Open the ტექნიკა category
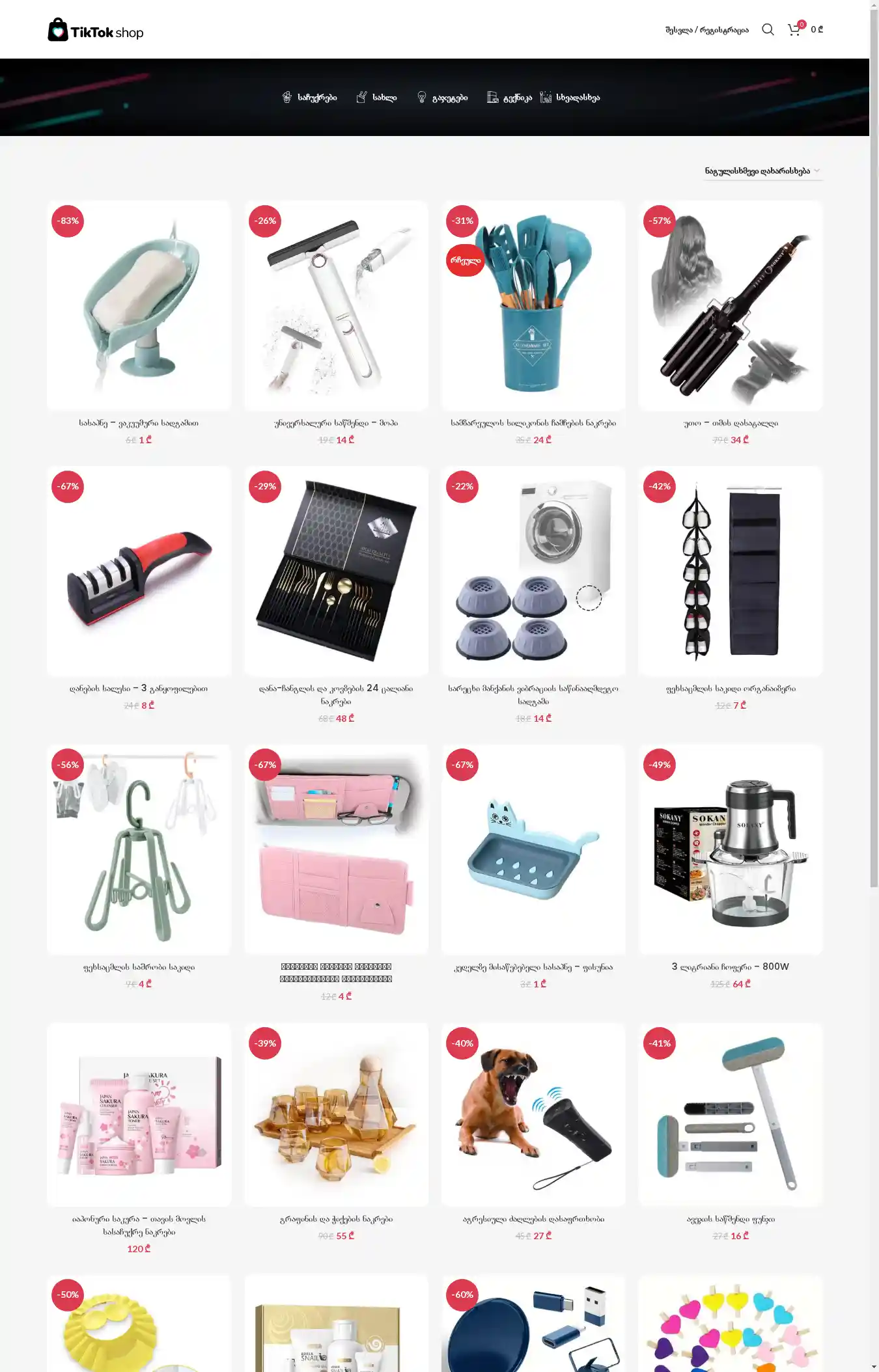The width and height of the screenshot is (879, 1372). coord(510,98)
